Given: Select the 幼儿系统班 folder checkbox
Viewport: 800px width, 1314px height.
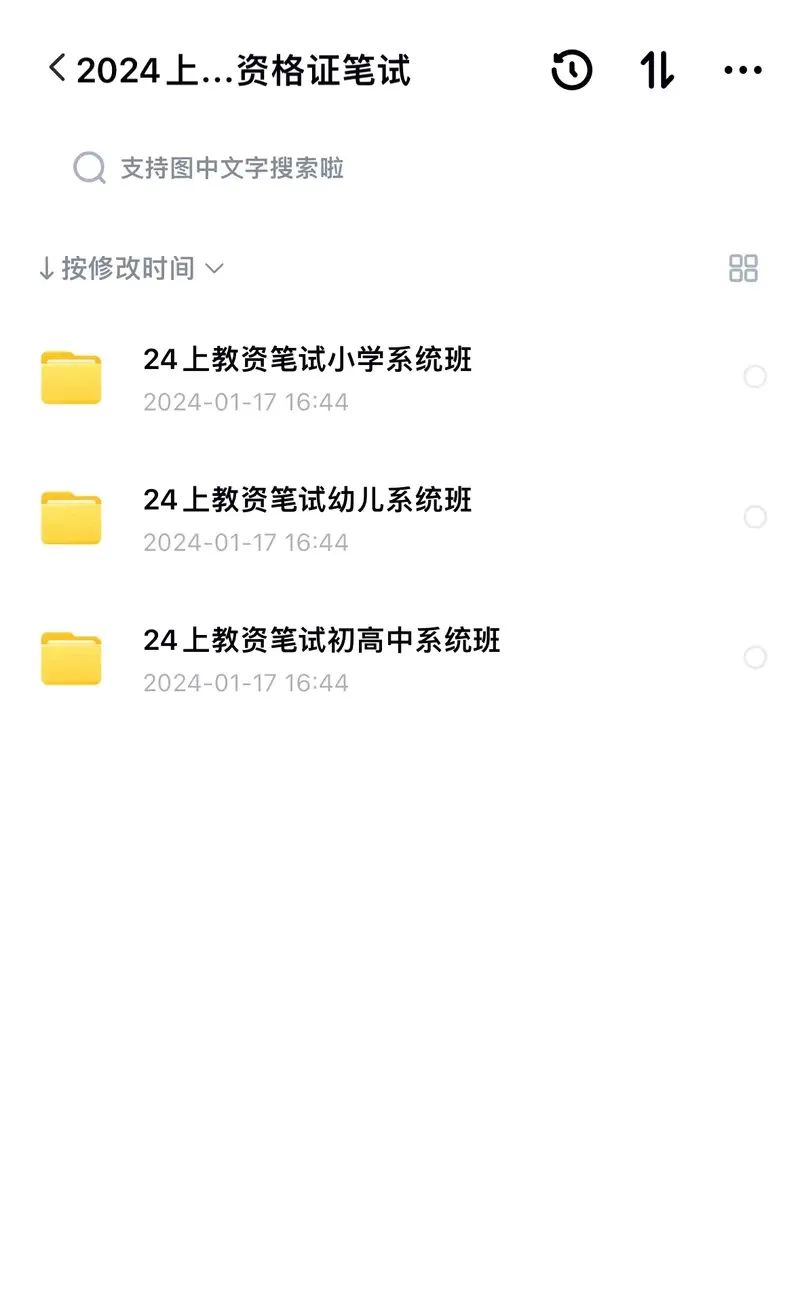Looking at the screenshot, I should coord(755,517).
